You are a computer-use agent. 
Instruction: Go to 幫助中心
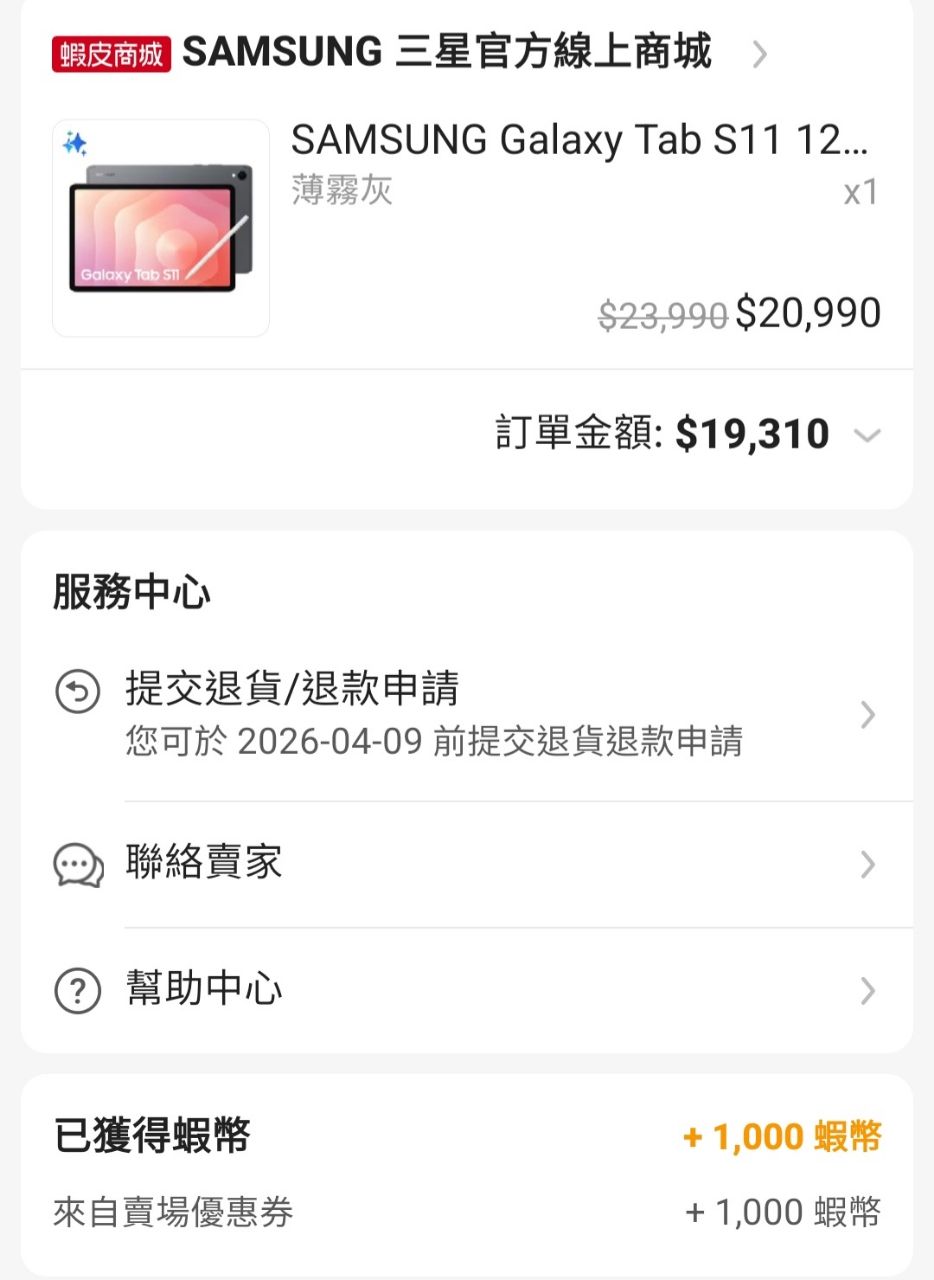click(466, 990)
